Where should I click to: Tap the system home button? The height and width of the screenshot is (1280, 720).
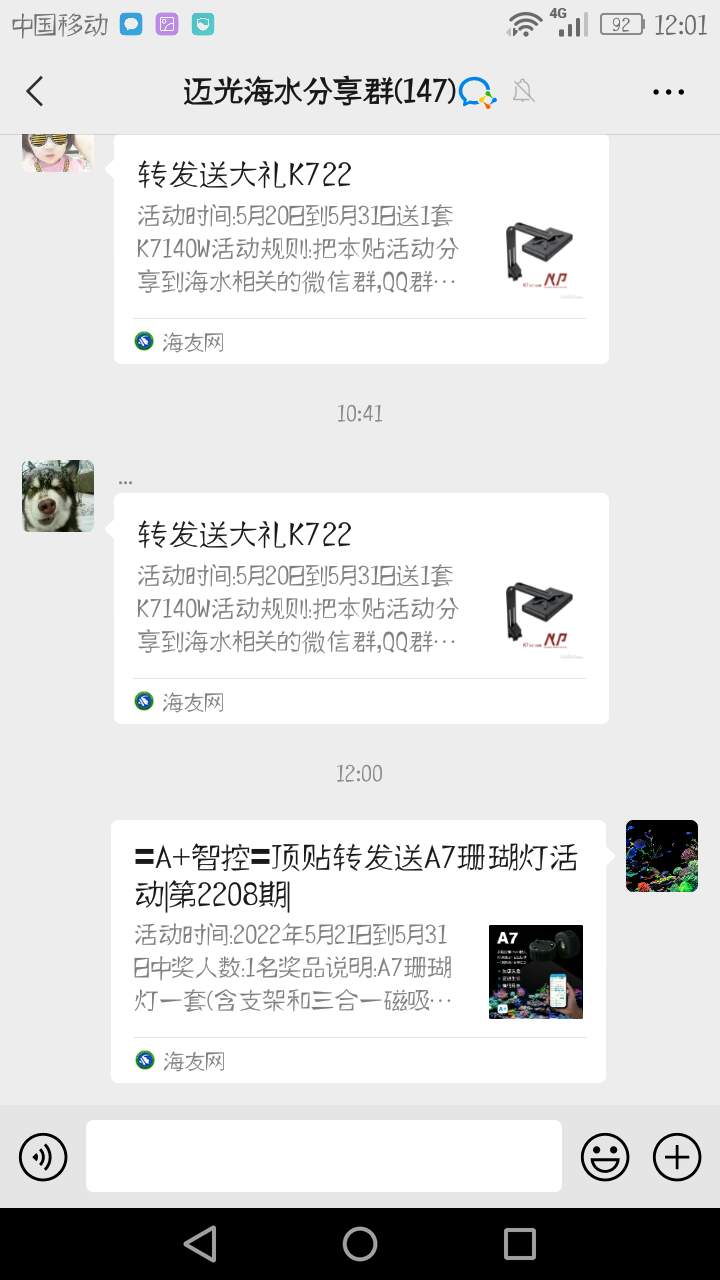(360, 1244)
